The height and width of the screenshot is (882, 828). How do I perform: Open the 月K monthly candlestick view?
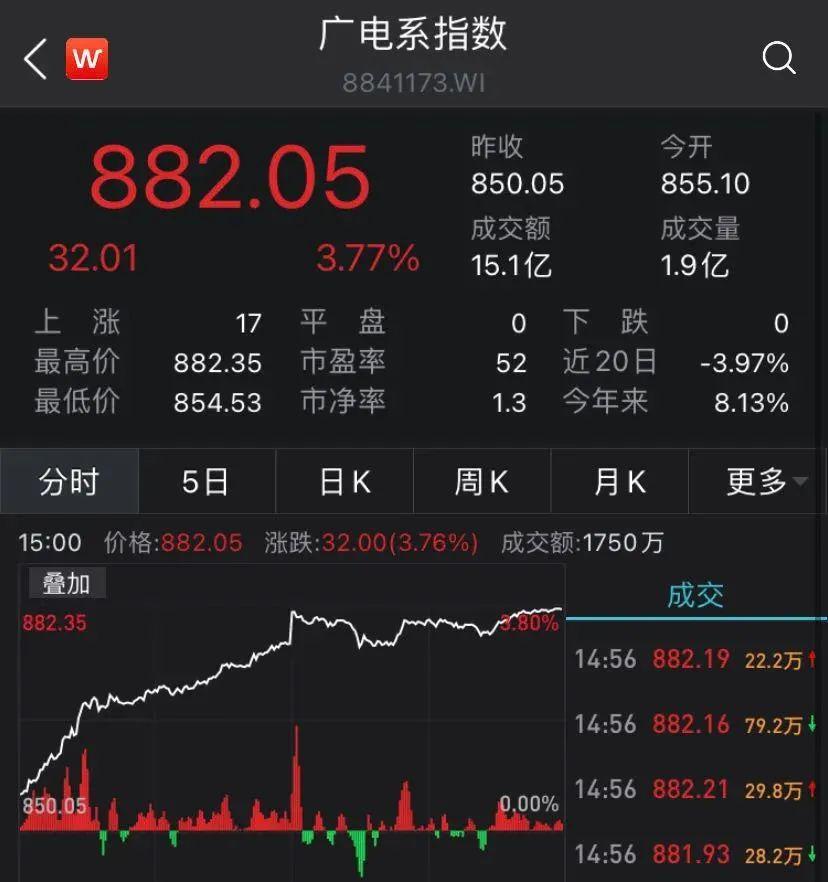point(619,481)
